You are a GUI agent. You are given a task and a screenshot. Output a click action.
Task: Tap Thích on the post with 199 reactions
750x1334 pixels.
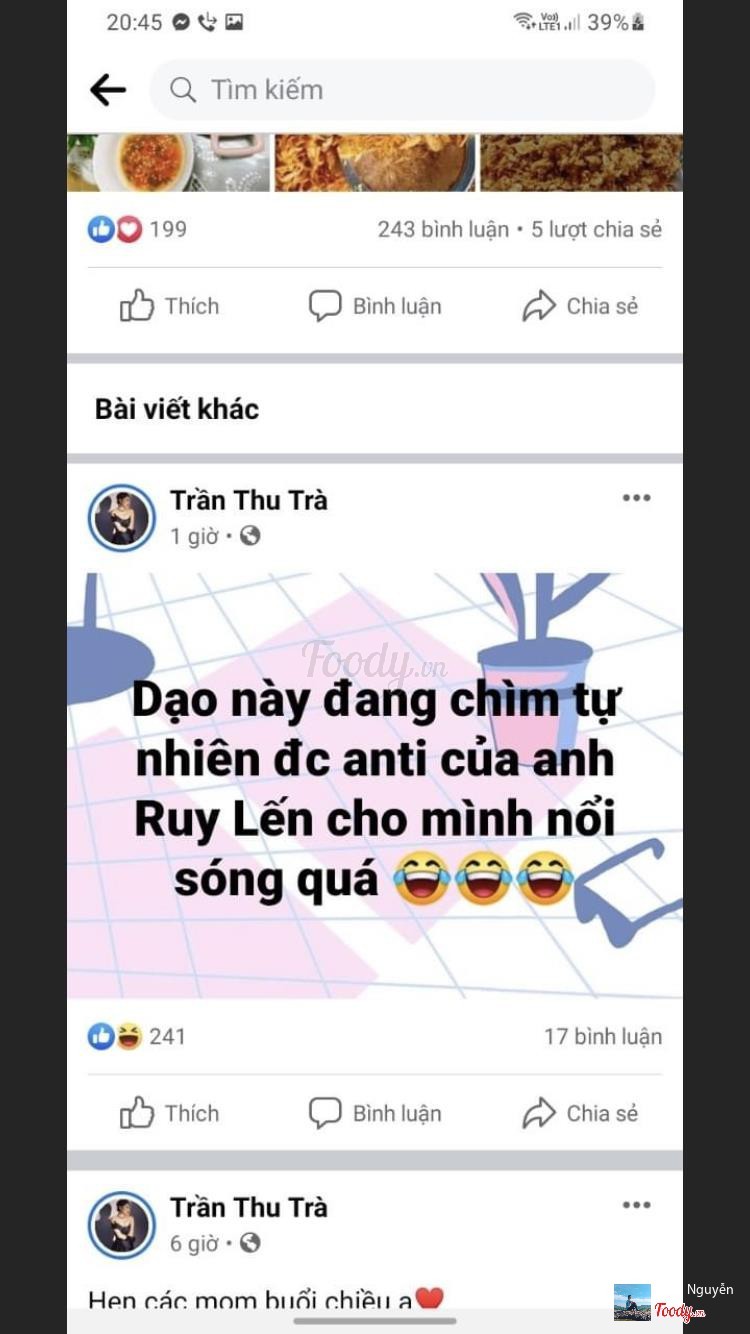169,306
